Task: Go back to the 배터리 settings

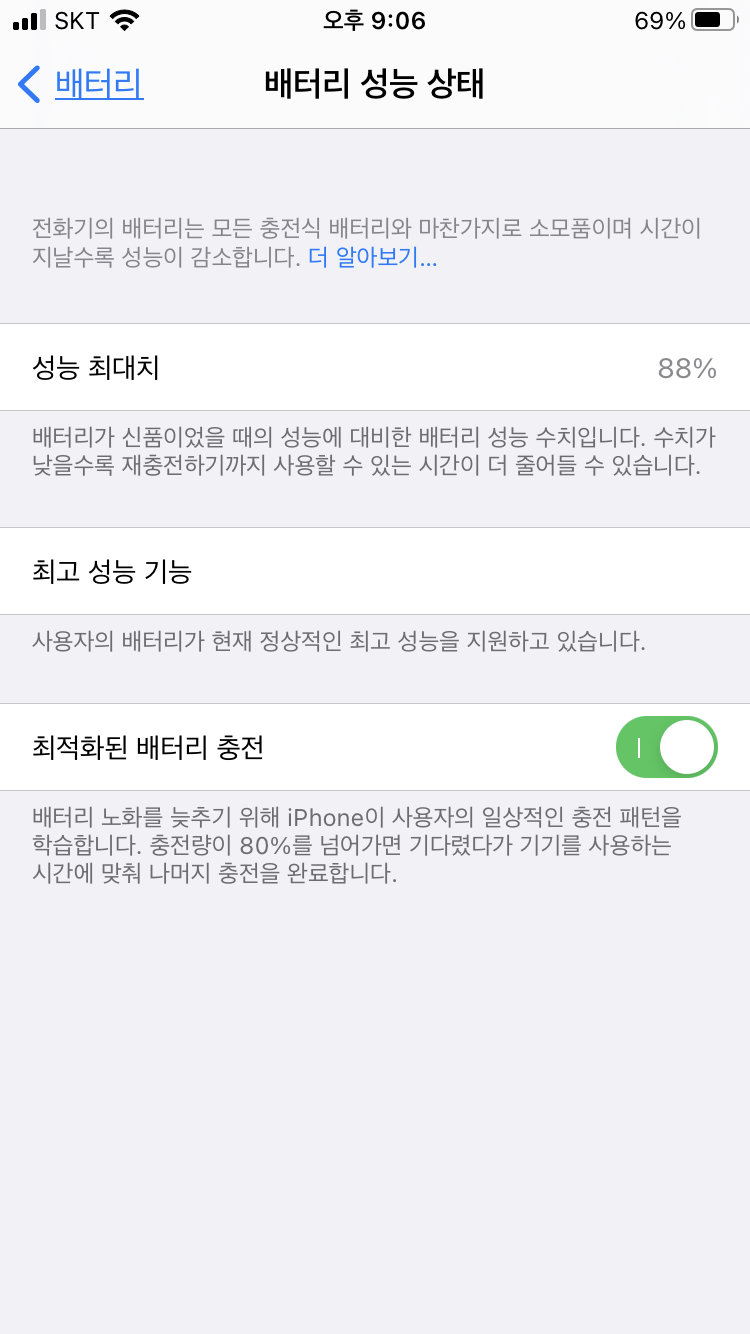Action: coord(82,84)
